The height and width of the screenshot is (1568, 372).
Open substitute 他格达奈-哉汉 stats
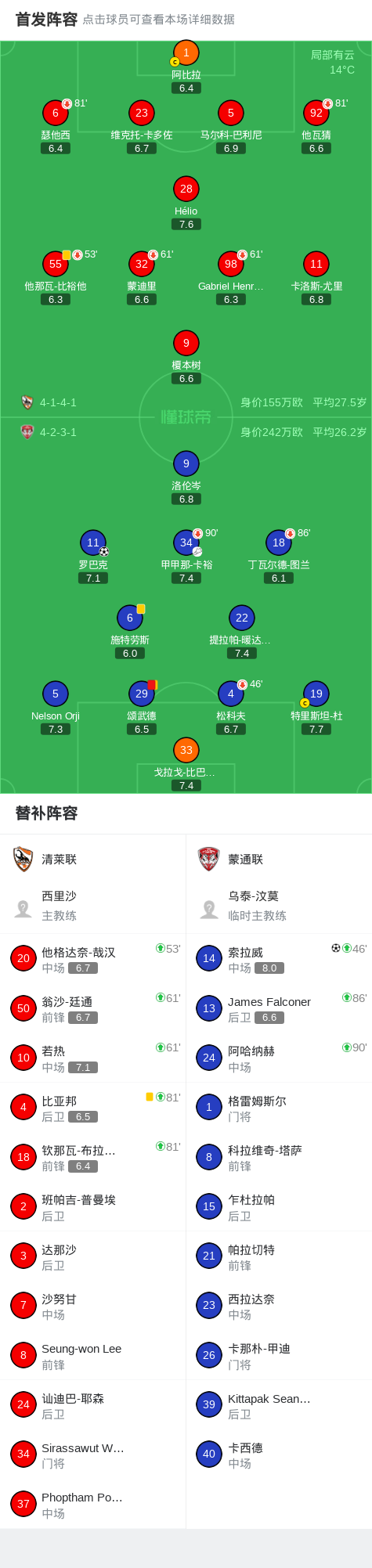[x=92, y=958]
